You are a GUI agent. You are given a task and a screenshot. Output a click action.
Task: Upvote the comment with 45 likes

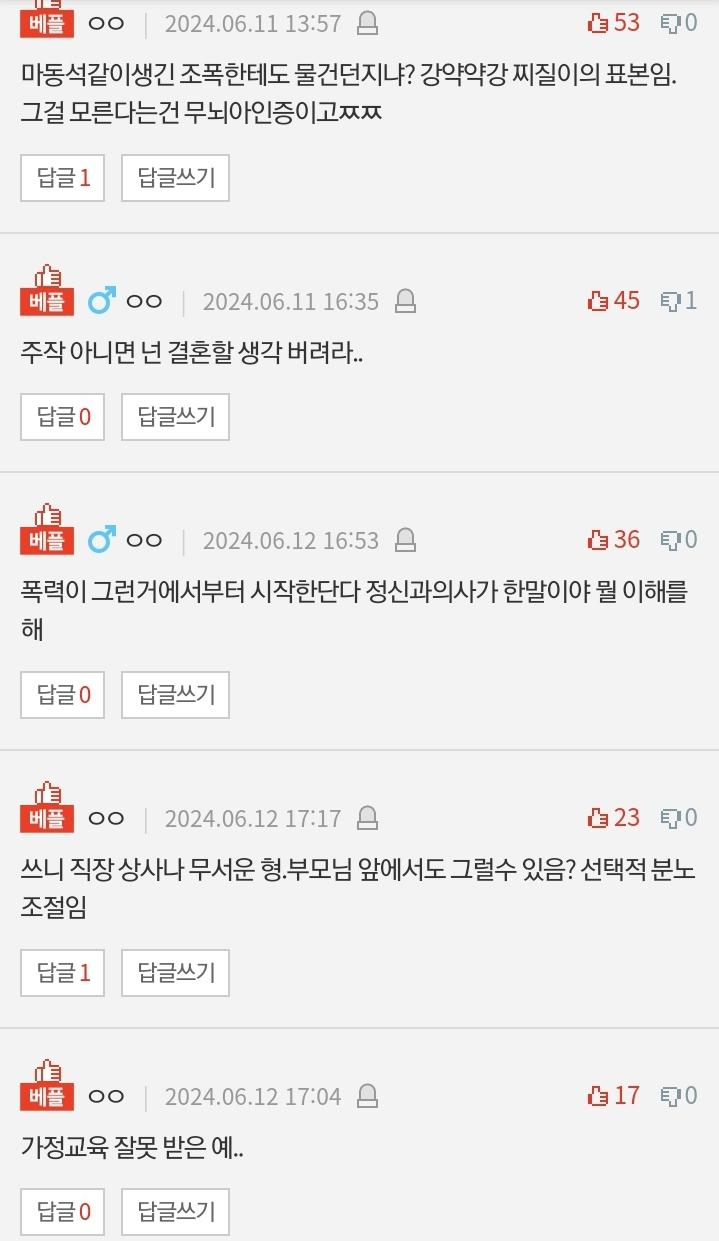coord(599,300)
